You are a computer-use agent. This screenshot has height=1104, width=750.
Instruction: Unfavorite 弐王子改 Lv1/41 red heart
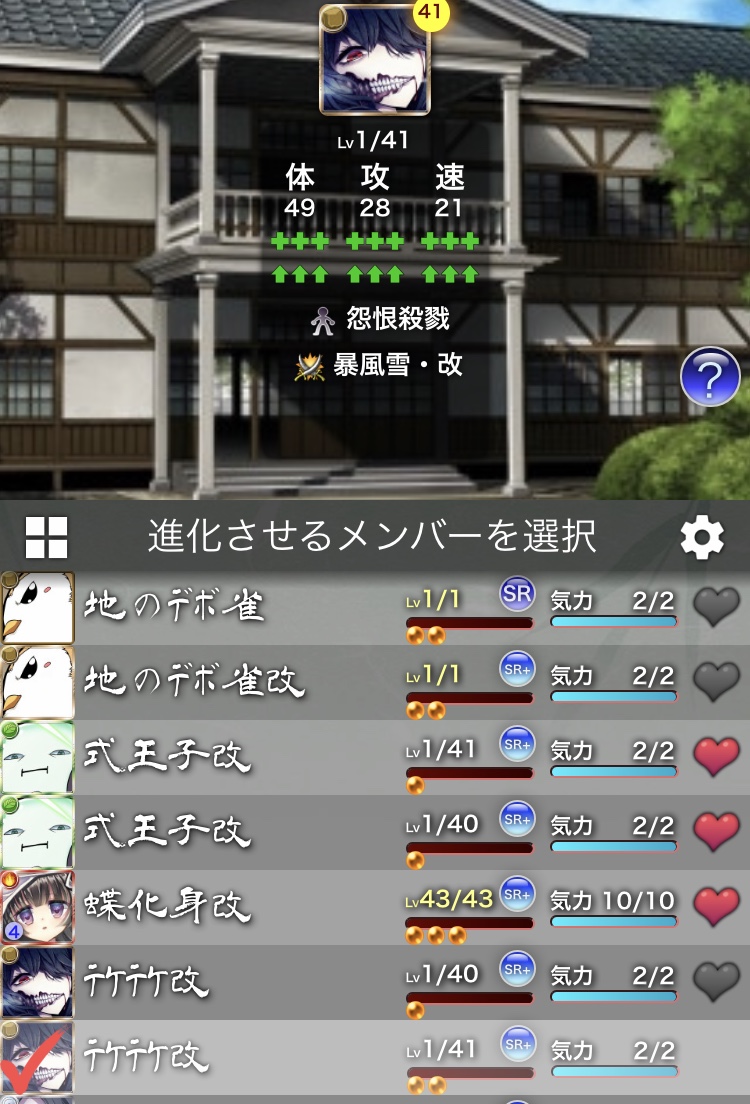click(716, 757)
